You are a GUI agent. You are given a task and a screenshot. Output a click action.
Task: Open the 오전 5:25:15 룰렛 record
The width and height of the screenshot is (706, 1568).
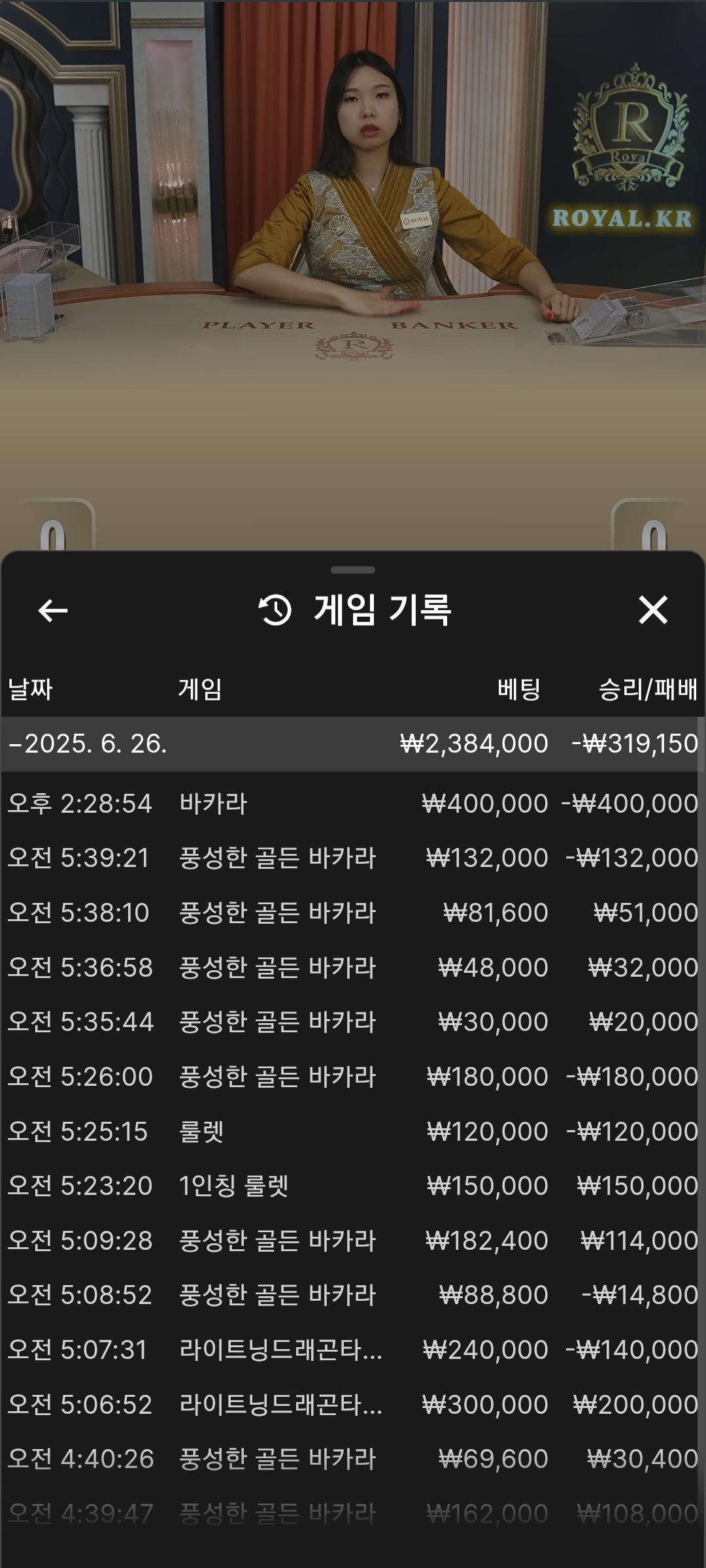(353, 1132)
